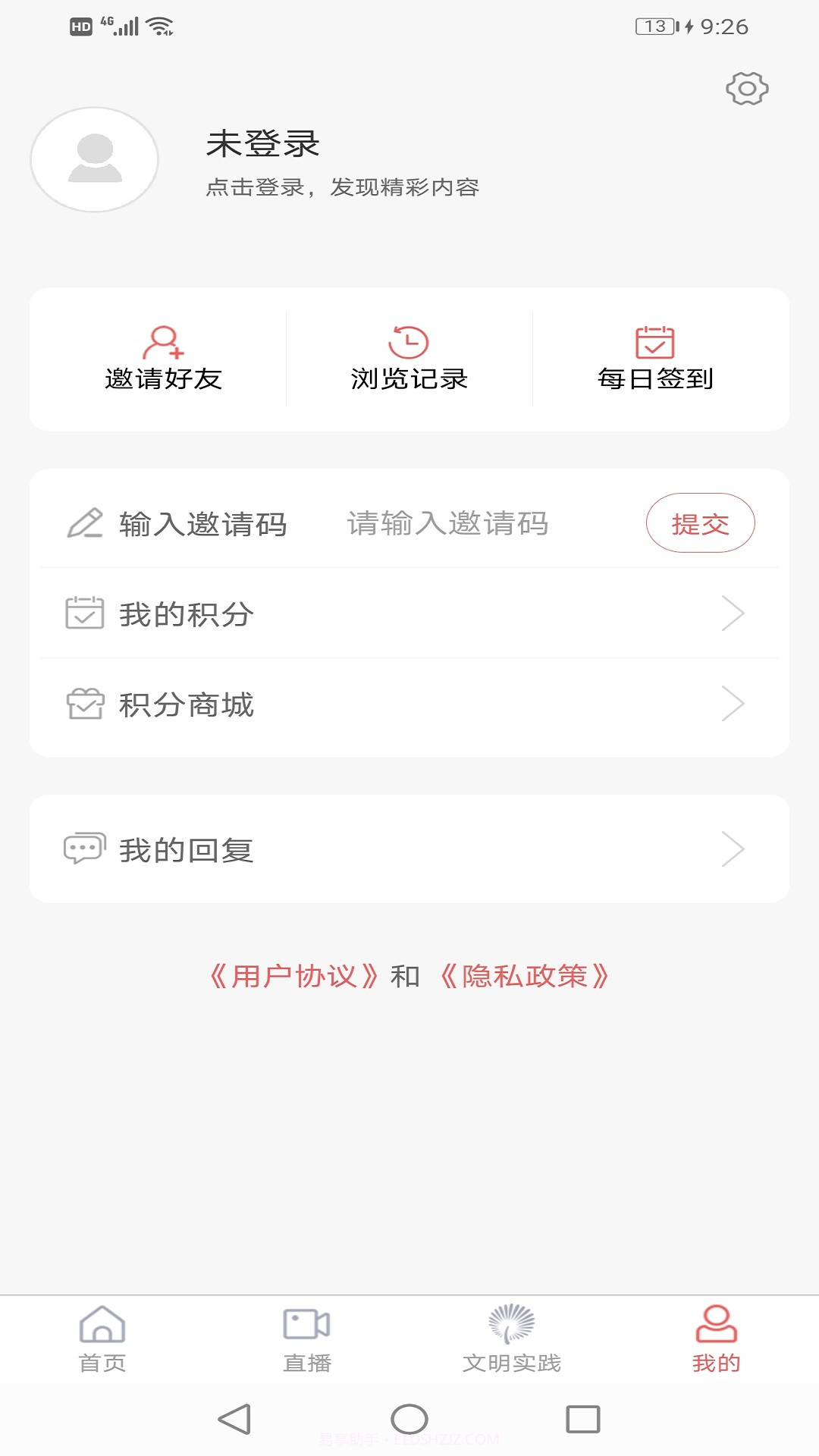This screenshot has height=1456, width=819.
Task: Tap the 提交 submit button
Action: 701,523
